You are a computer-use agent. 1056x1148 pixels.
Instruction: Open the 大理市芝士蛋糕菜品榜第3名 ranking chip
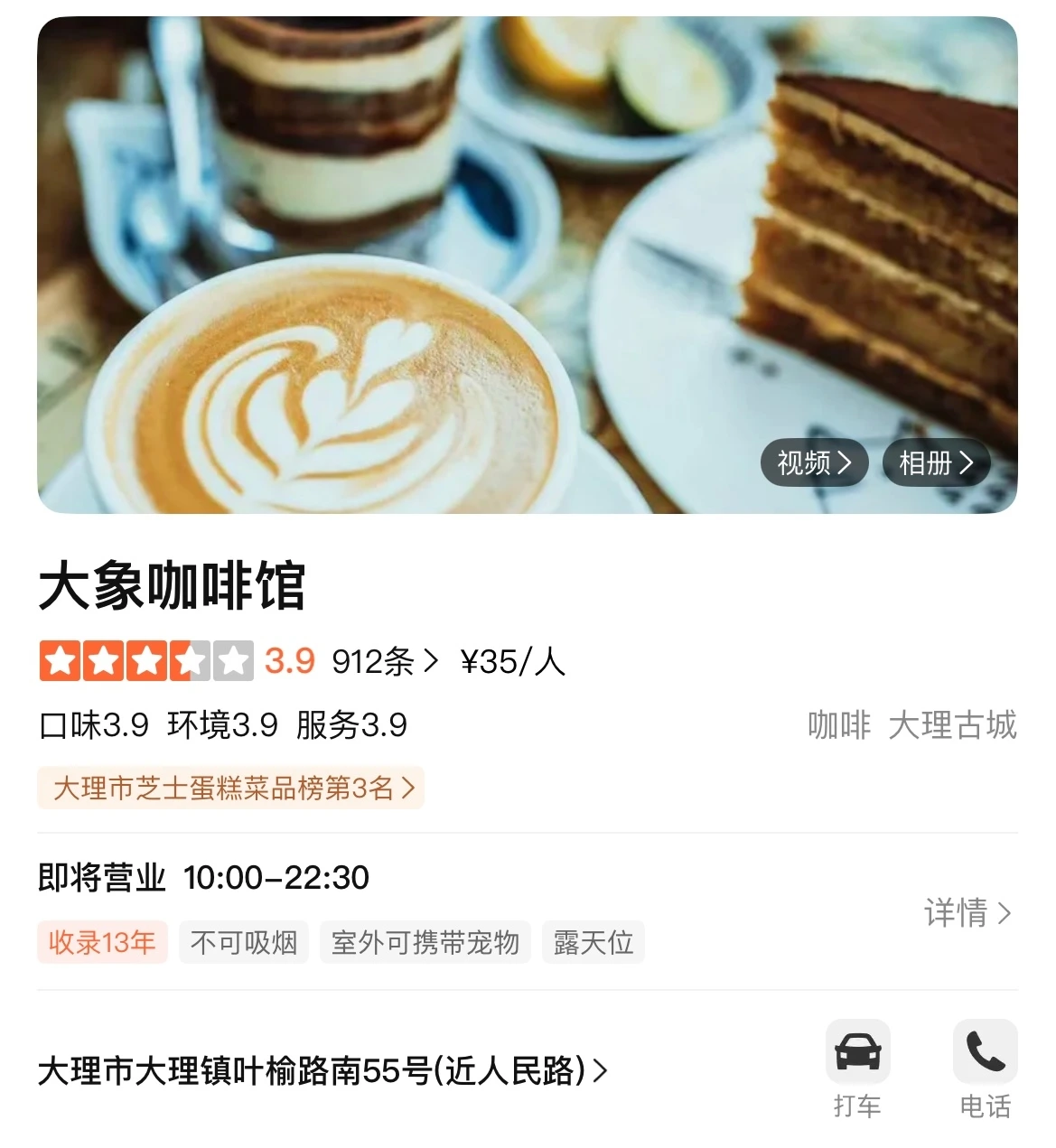[x=230, y=789]
